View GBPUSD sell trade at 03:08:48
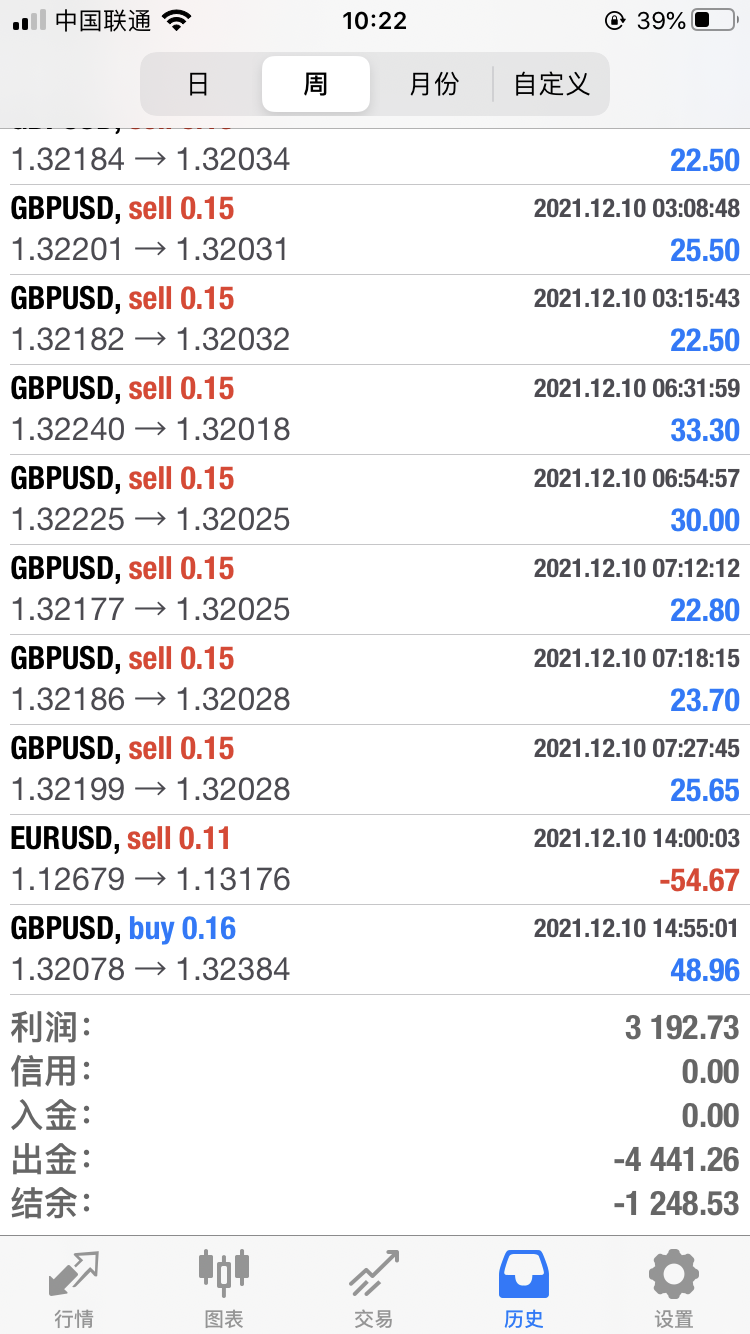 pyautogui.click(x=375, y=230)
